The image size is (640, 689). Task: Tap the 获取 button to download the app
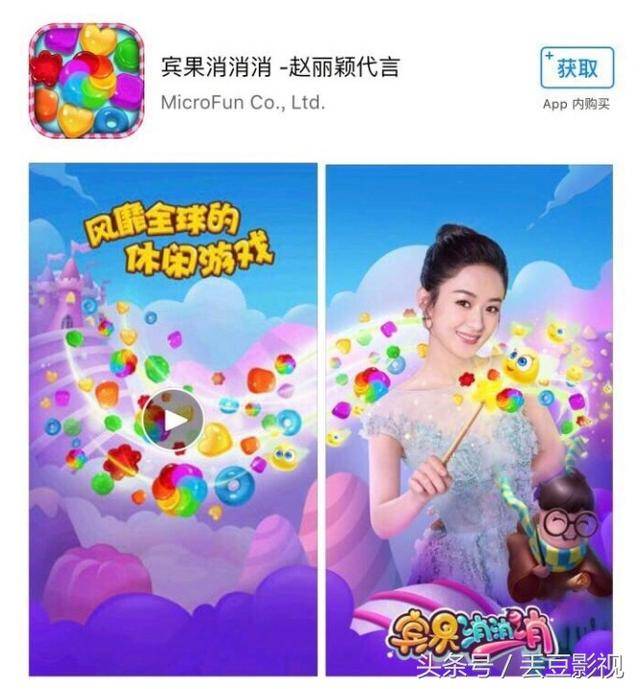(575, 68)
